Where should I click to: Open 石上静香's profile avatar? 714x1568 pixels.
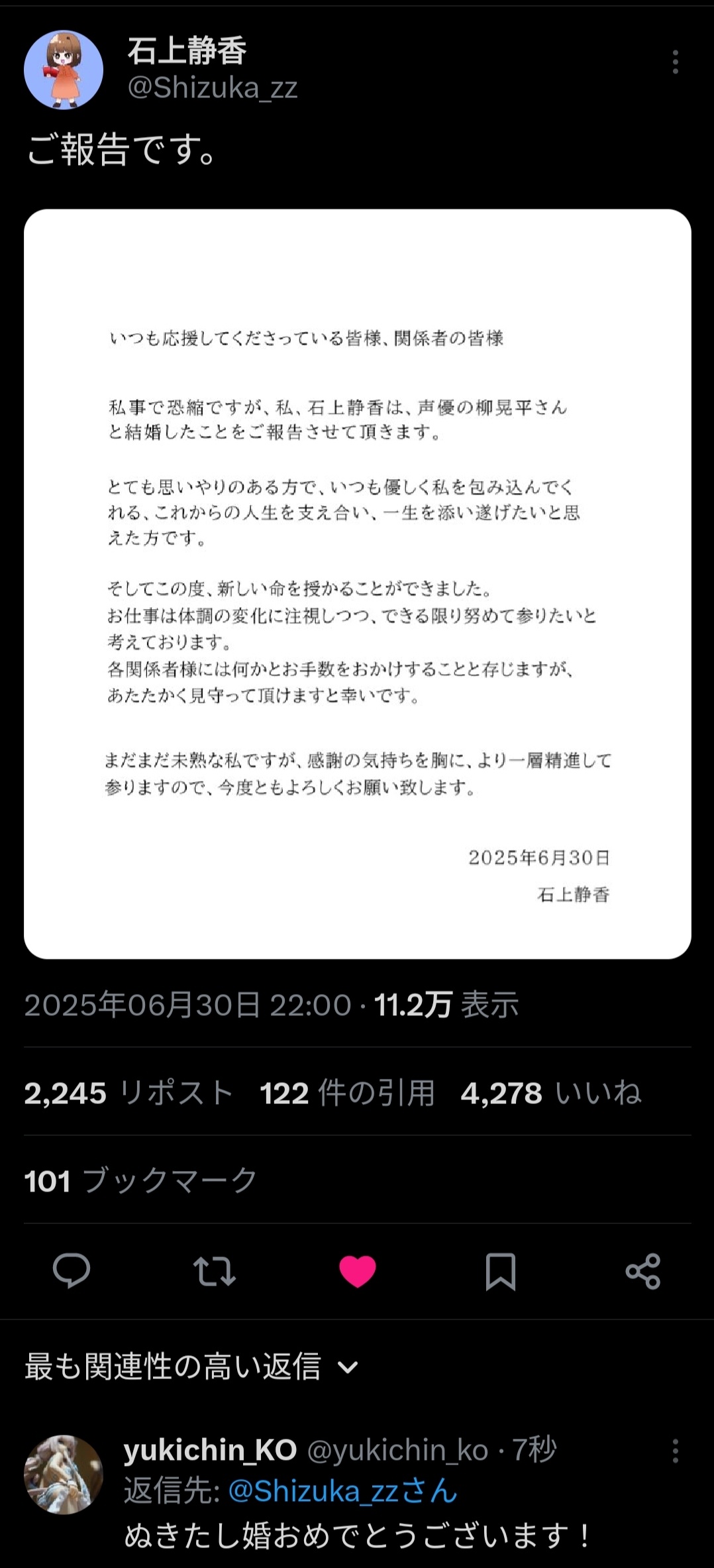coord(64,70)
